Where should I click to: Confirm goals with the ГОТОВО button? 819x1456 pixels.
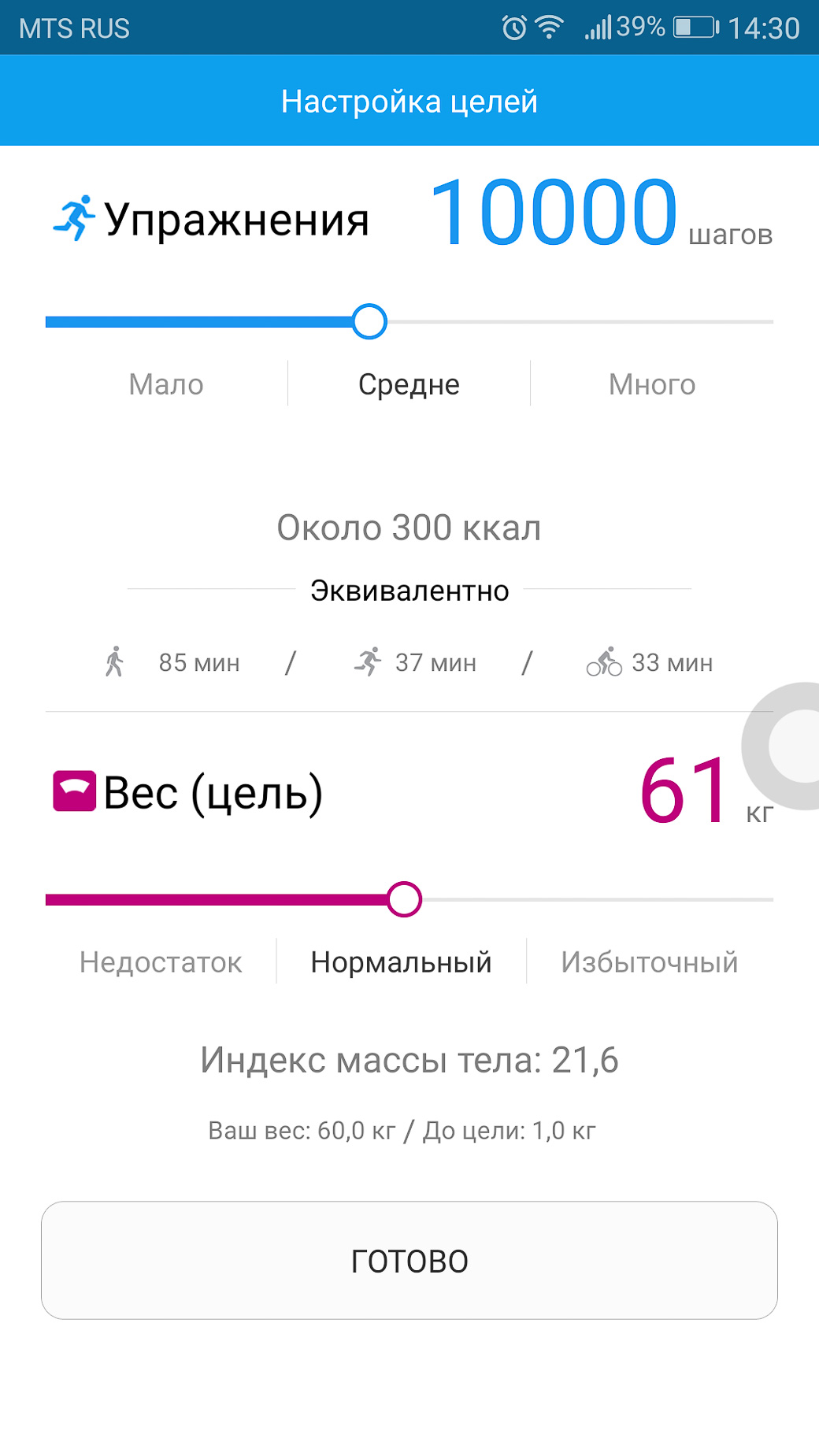409,1260
